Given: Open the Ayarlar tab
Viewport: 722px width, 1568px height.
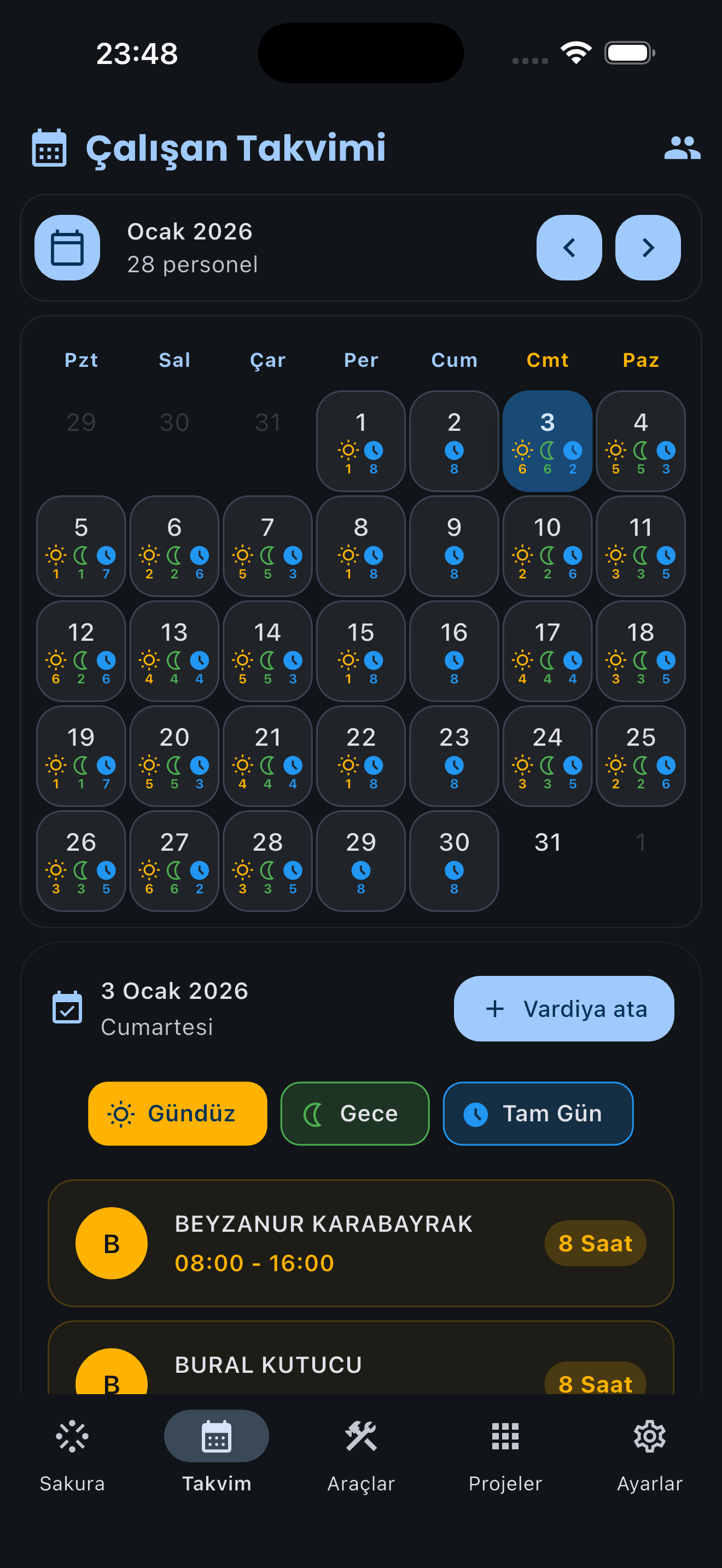Looking at the screenshot, I should coord(650,1455).
